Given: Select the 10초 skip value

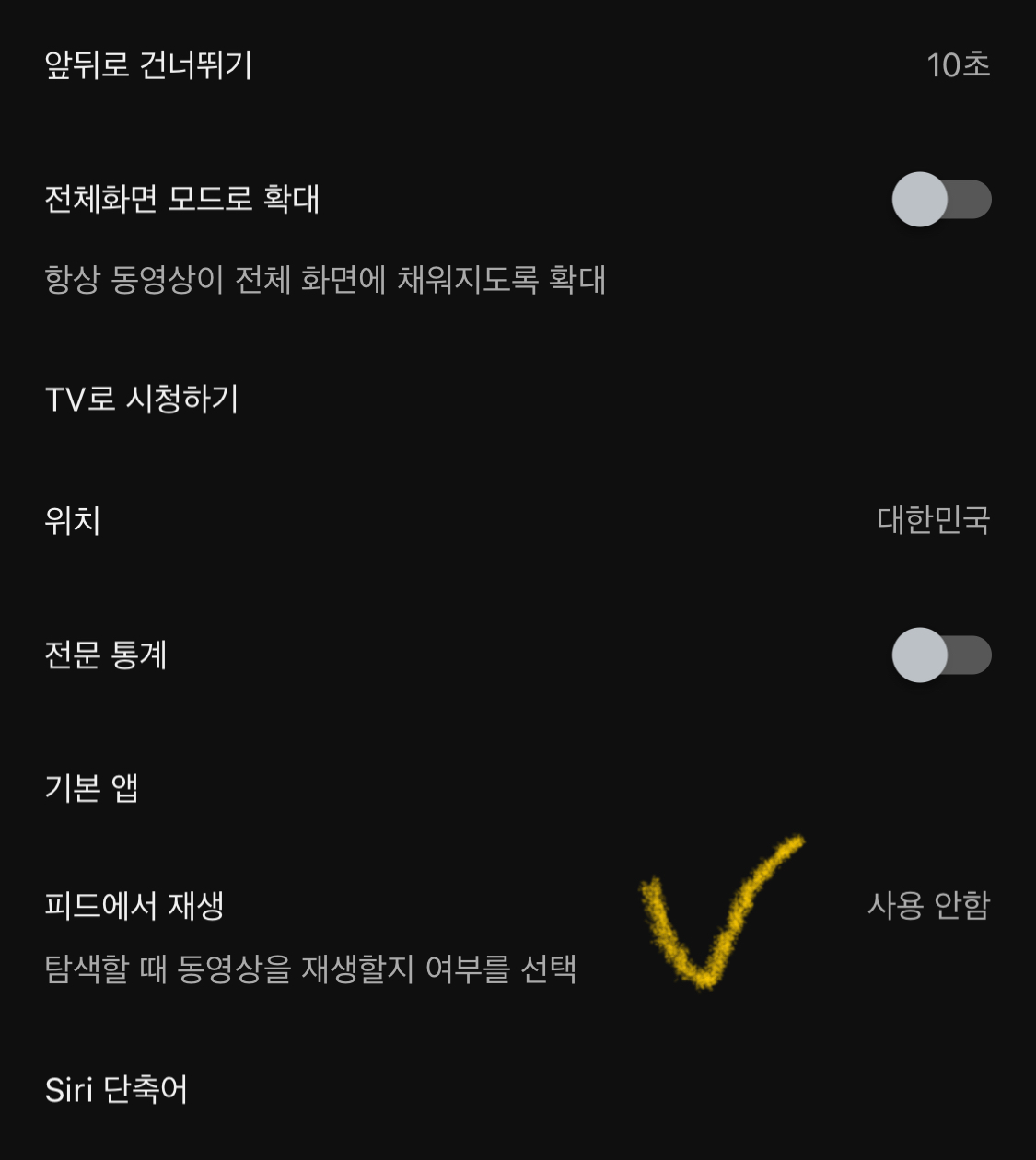Looking at the screenshot, I should (960, 64).
